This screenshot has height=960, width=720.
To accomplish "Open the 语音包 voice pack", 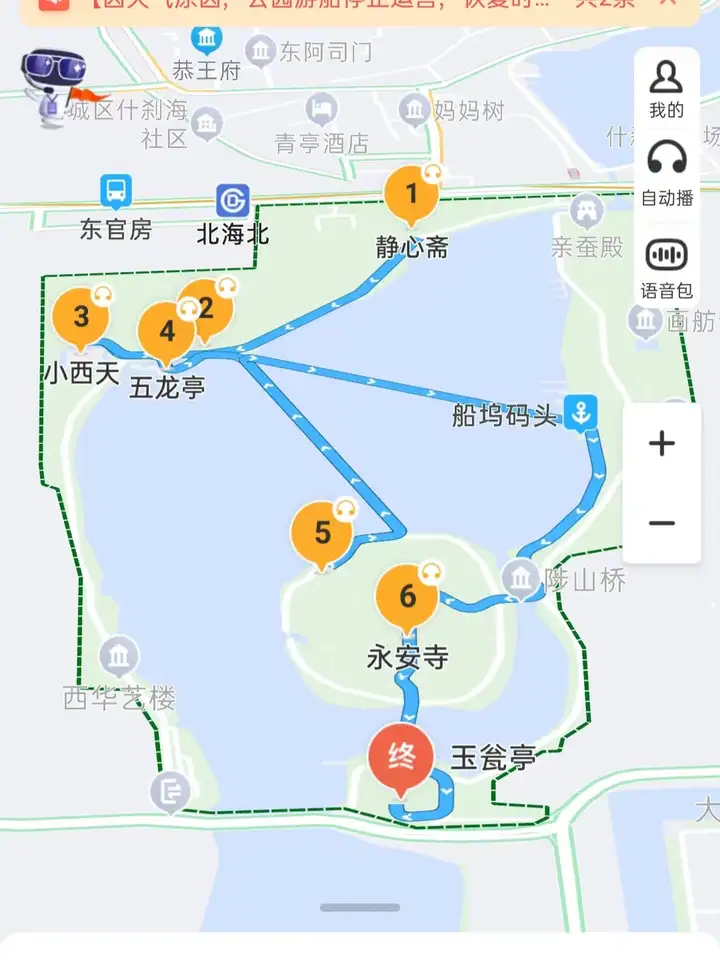I will (x=666, y=266).
